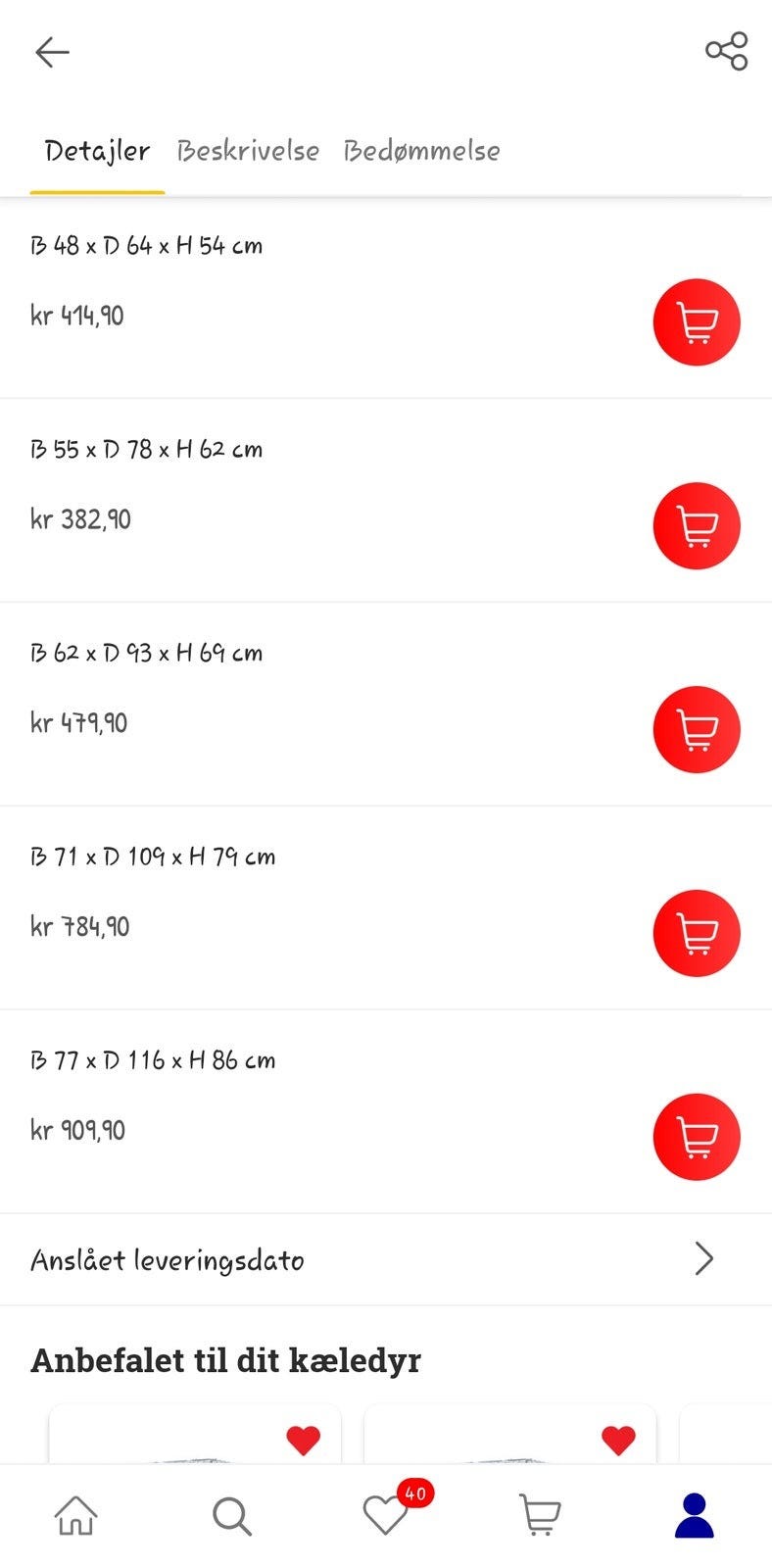Unfavorite the second recommended product
Image resolution: width=772 pixels, height=1568 pixels.
point(618,1440)
